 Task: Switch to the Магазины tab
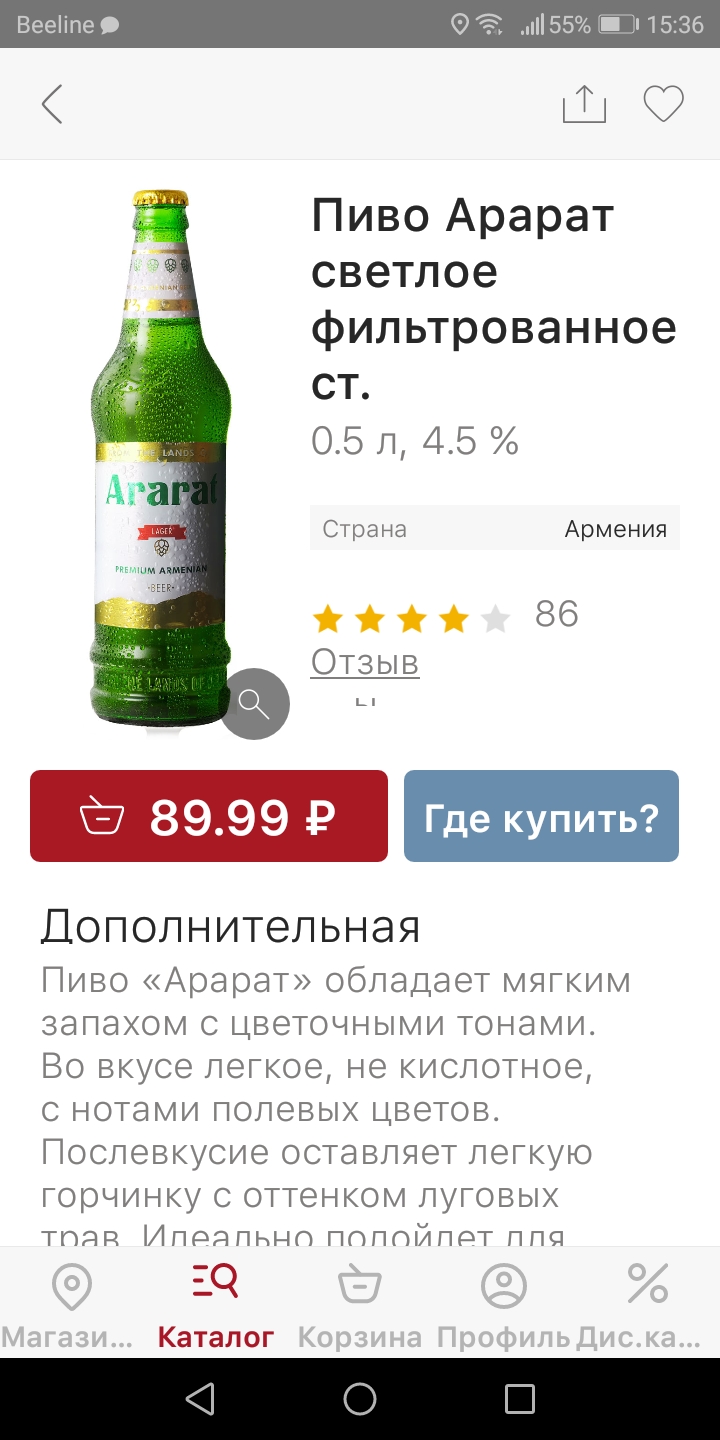pos(70,1305)
